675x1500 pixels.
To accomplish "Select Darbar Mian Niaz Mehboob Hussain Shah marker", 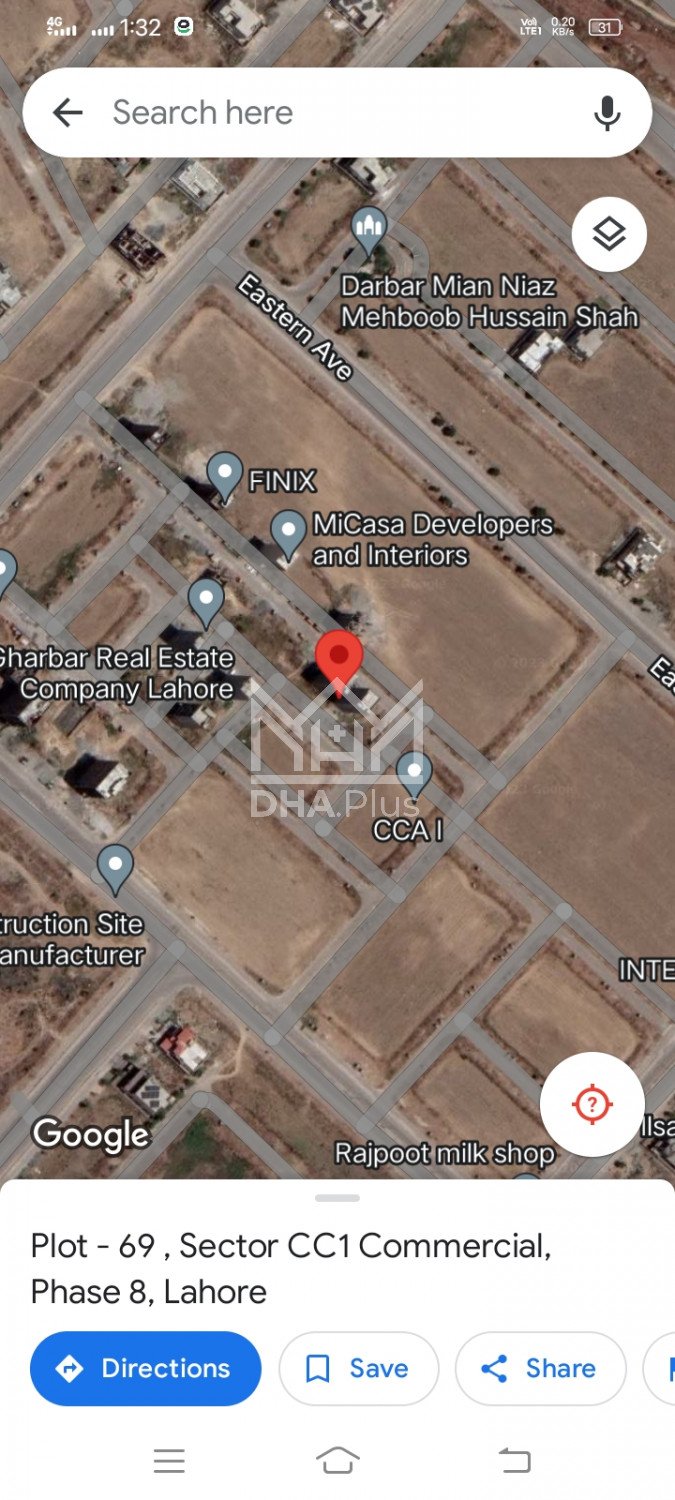I will (370, 229).
